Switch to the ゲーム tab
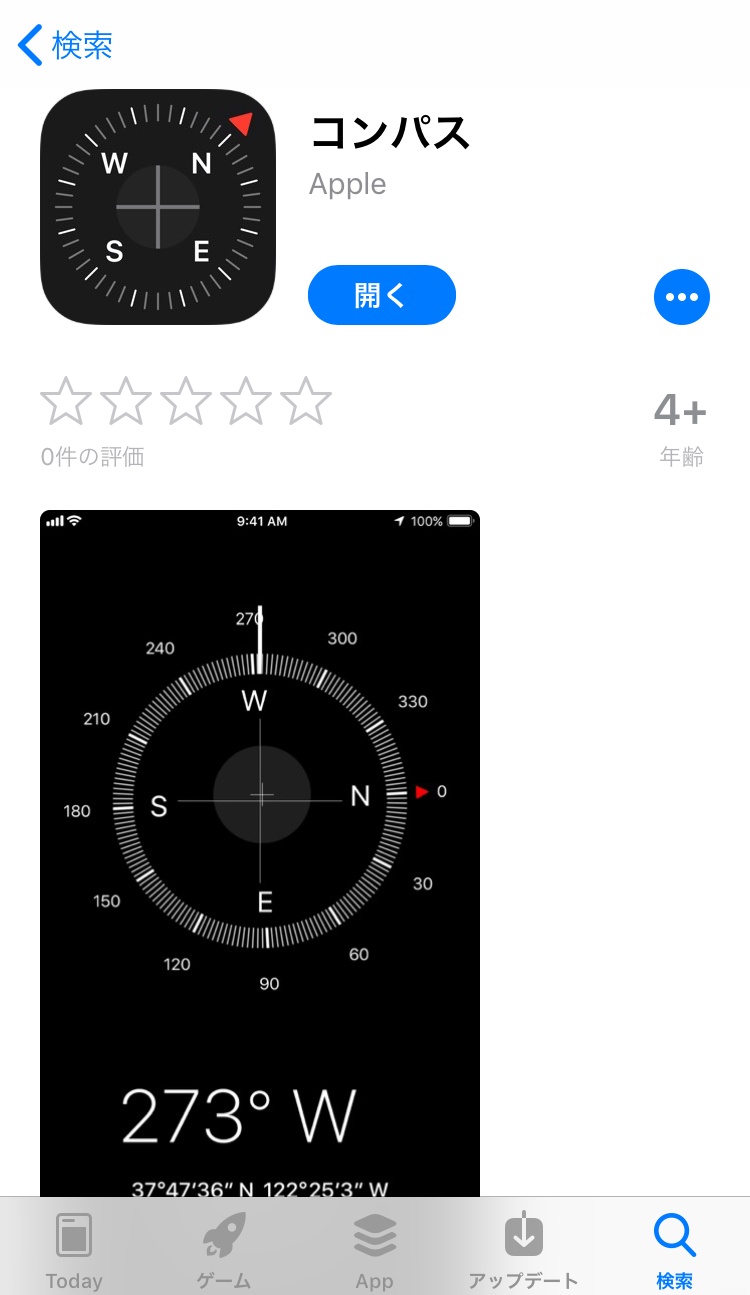Viewport: 750px width, 1295px height. pos(224,1250)
